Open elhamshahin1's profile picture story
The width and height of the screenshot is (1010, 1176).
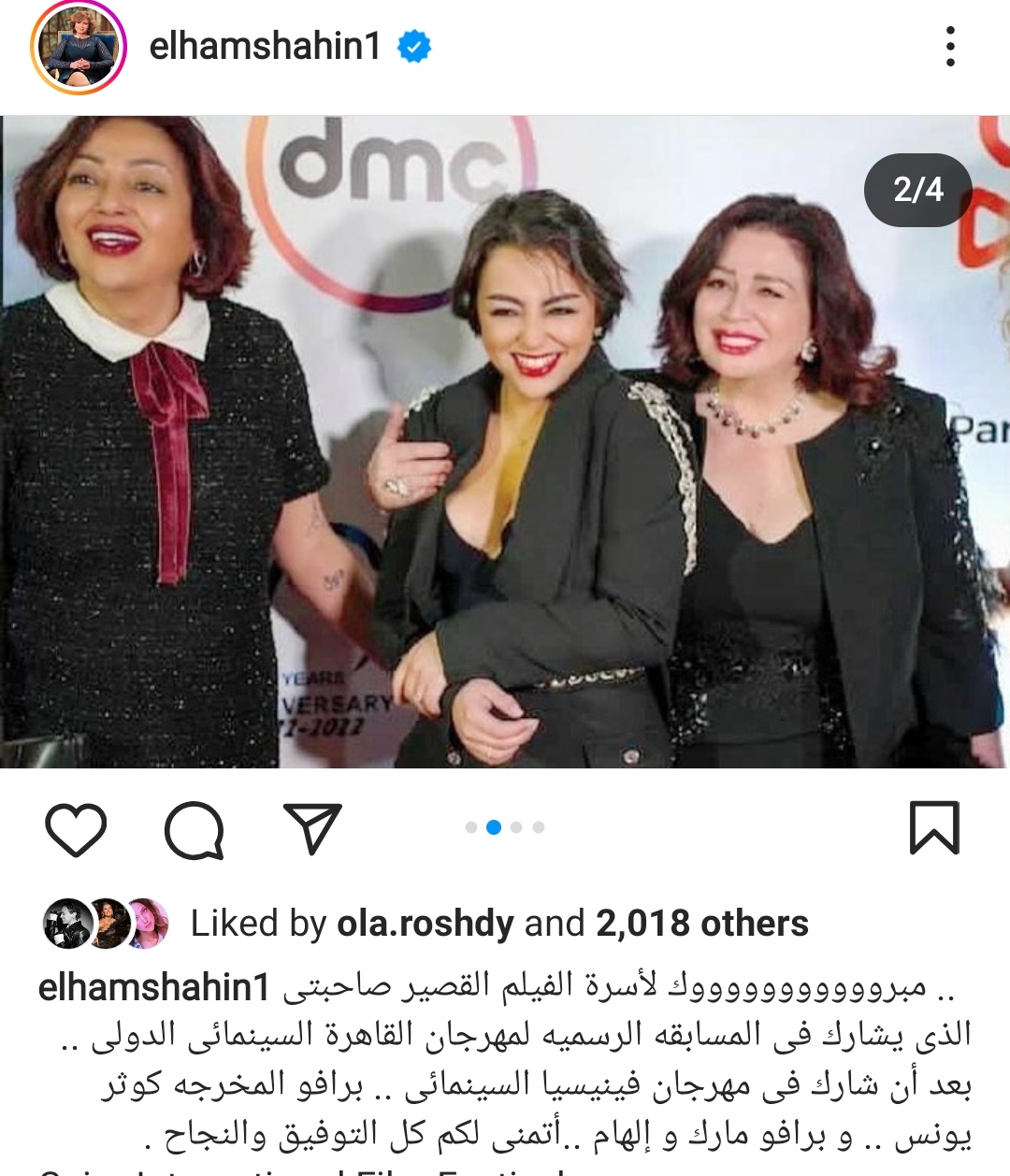(x=79, y=47)
